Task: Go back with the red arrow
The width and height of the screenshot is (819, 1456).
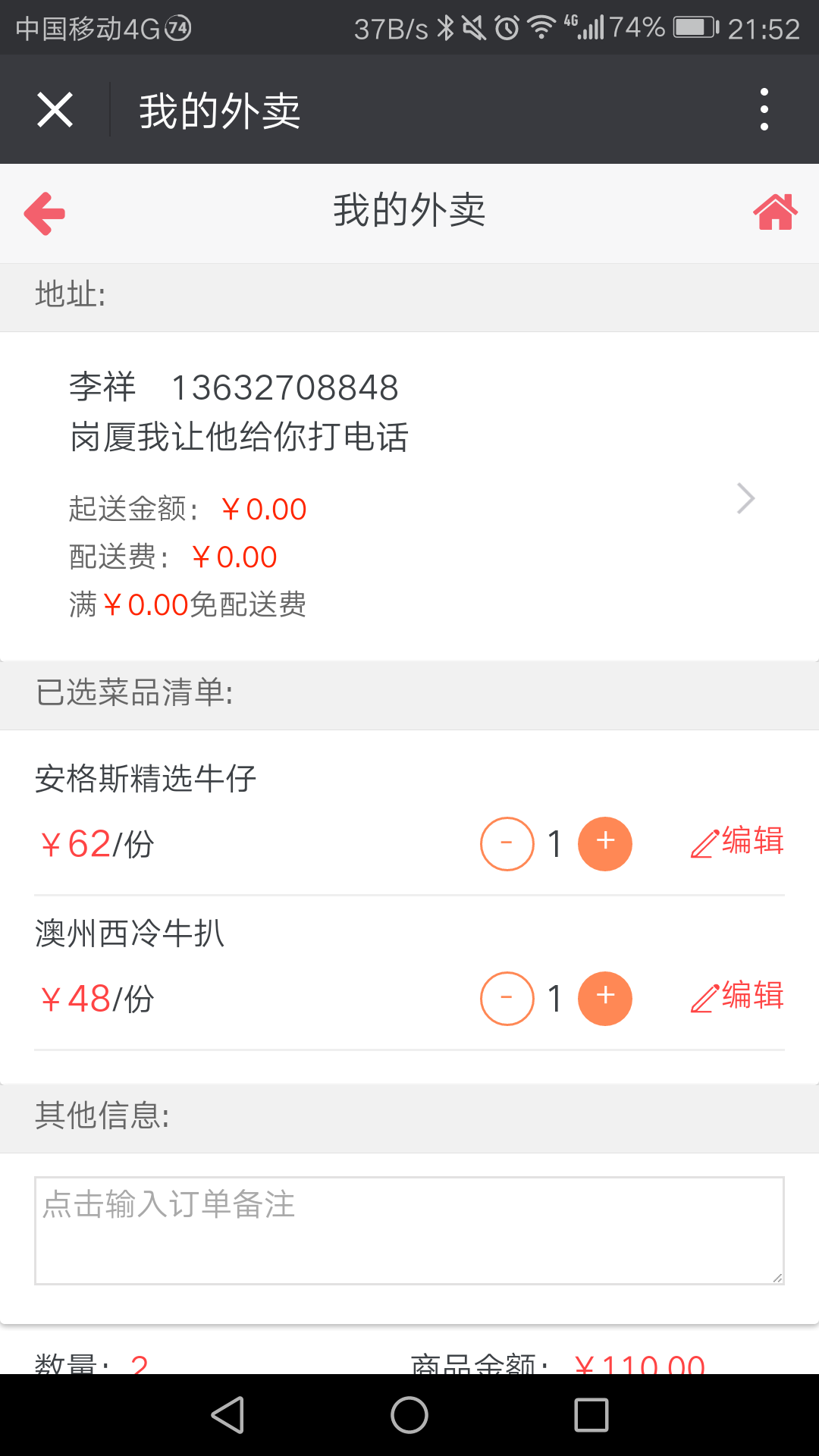Action: point(45,213)
